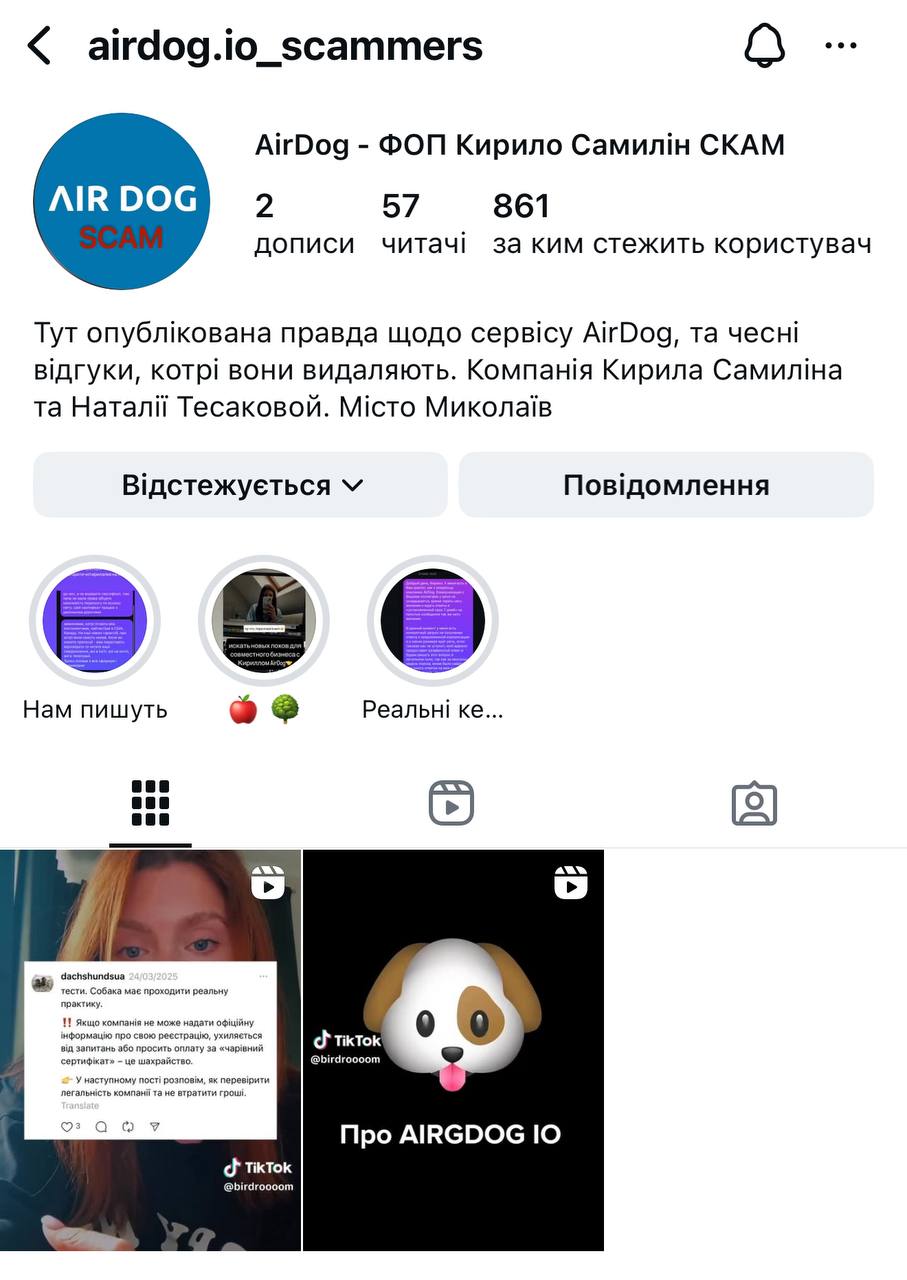Open the 'Про AIRGDOG IO' reel thumbnail
Viewport: 907px width, 1280px height.
point(453,1050)
